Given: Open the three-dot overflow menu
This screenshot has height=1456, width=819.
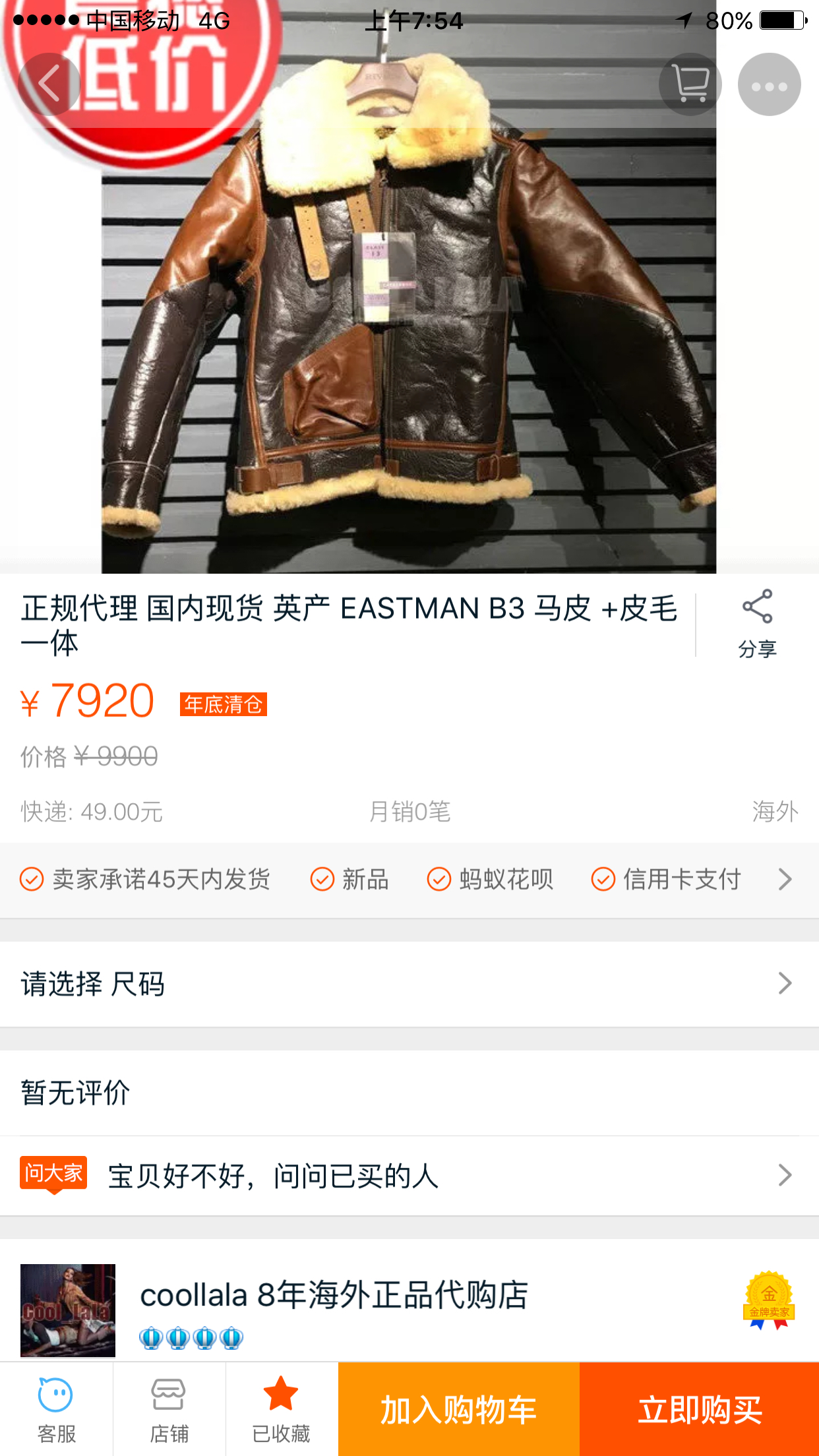Looking at the screenshot, I should [x=769, y=84].
